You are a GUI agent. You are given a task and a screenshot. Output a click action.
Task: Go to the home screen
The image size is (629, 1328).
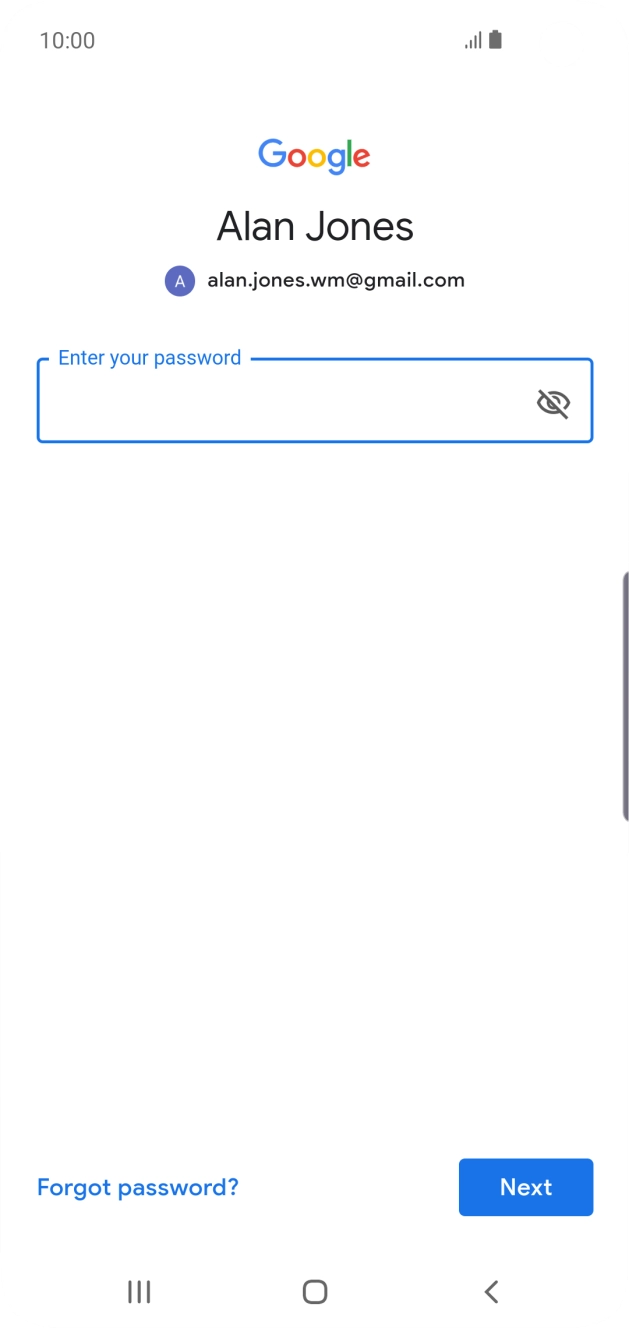click(x=315, y=1292)
